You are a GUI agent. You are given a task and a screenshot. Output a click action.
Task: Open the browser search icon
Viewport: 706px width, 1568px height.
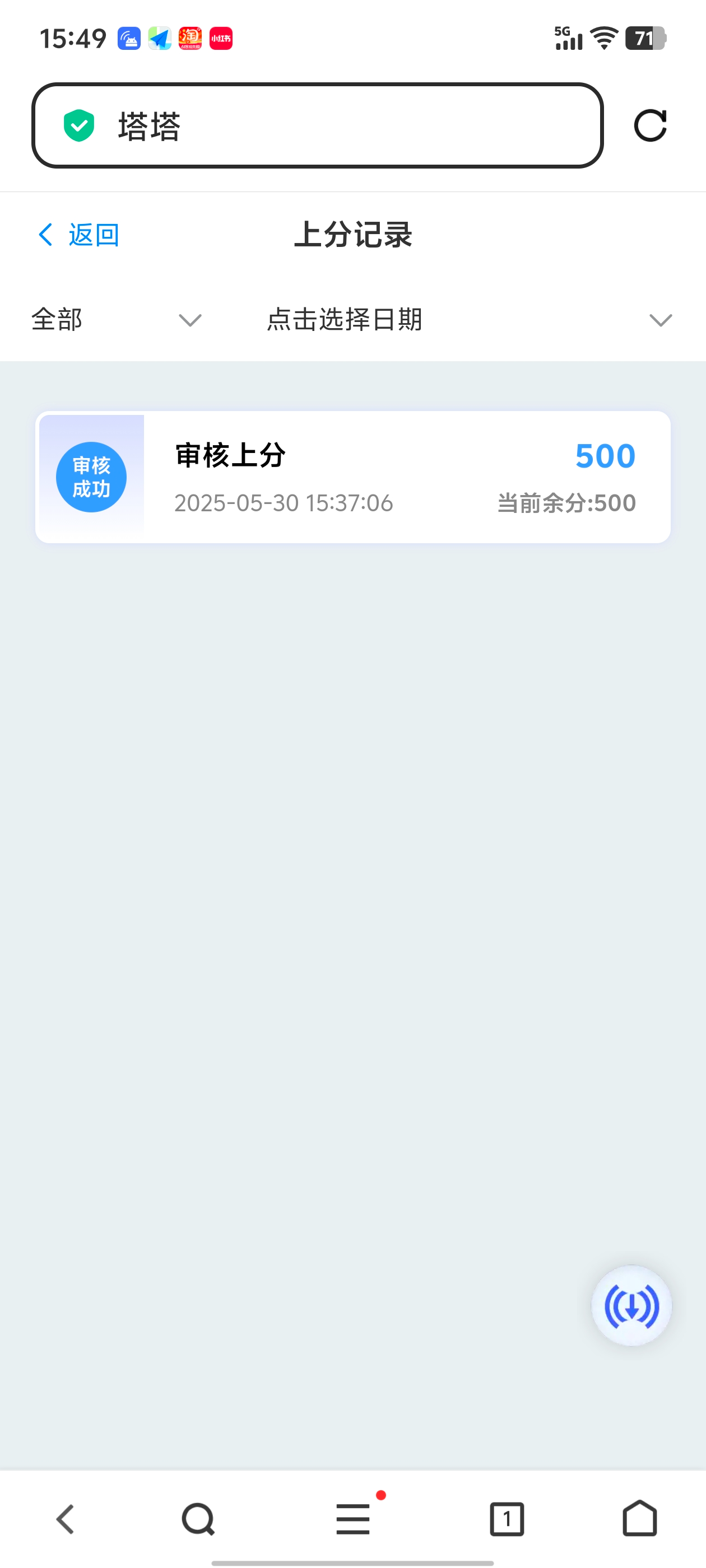pos(198,1519)
